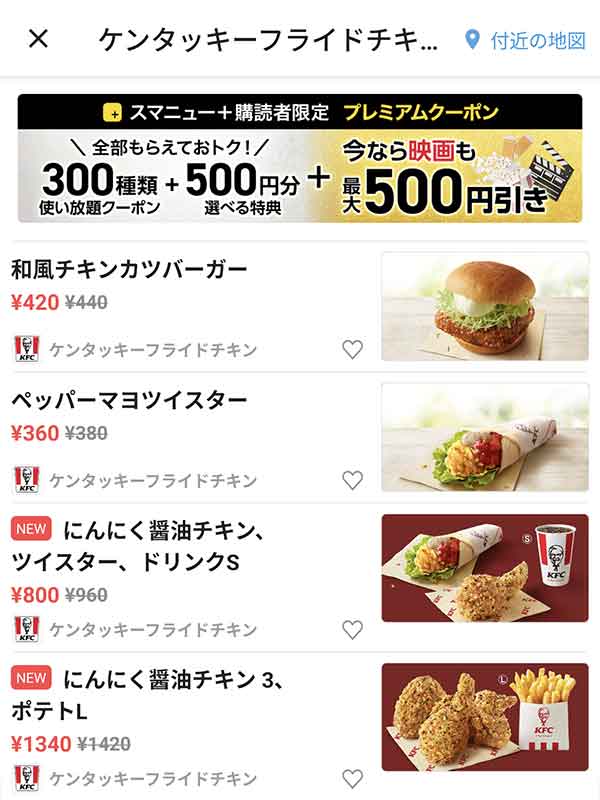Open the にんにく醤油チキン、ツイスター、ドリンクS coupon
Screen dimensions: 600x800
coord(150,545)
